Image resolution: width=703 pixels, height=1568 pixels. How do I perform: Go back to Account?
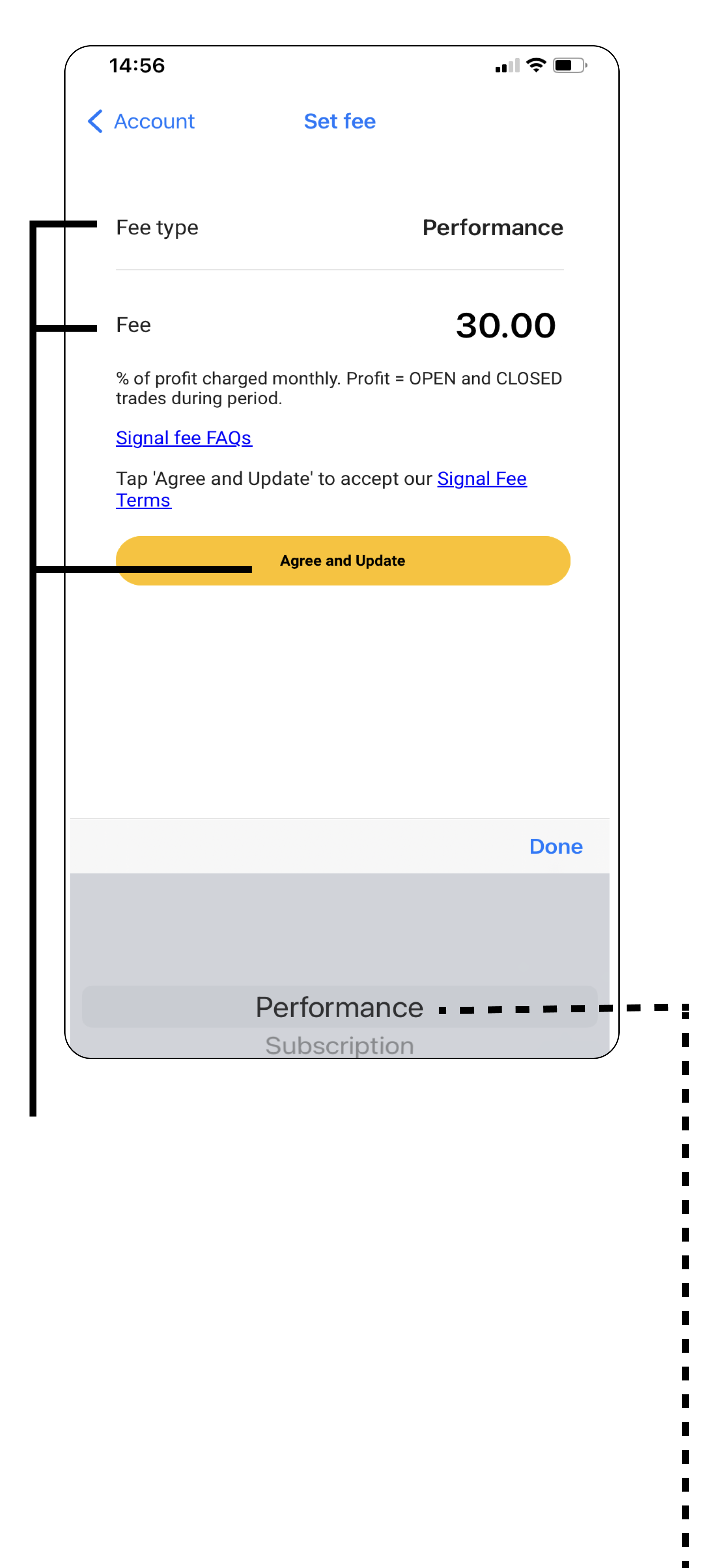point(141,121)
